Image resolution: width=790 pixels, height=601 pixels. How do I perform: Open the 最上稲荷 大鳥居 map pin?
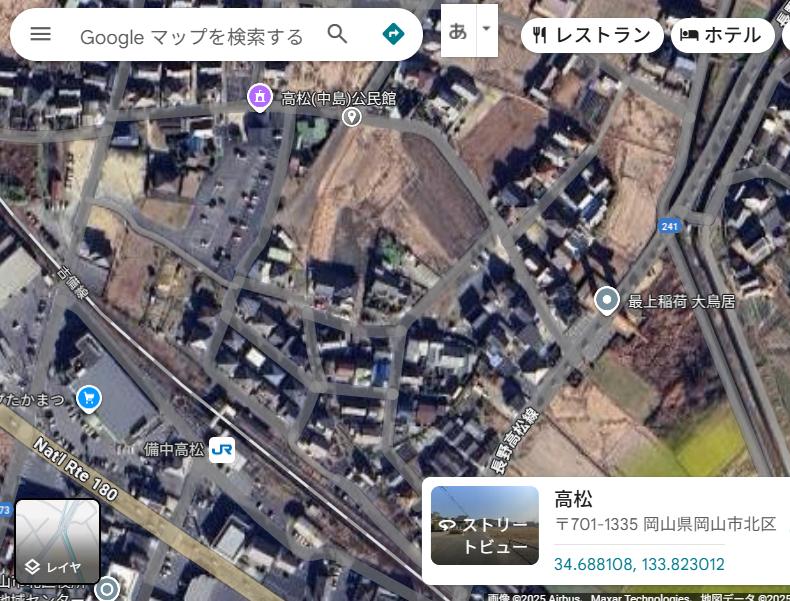click(x=607, y=300)
